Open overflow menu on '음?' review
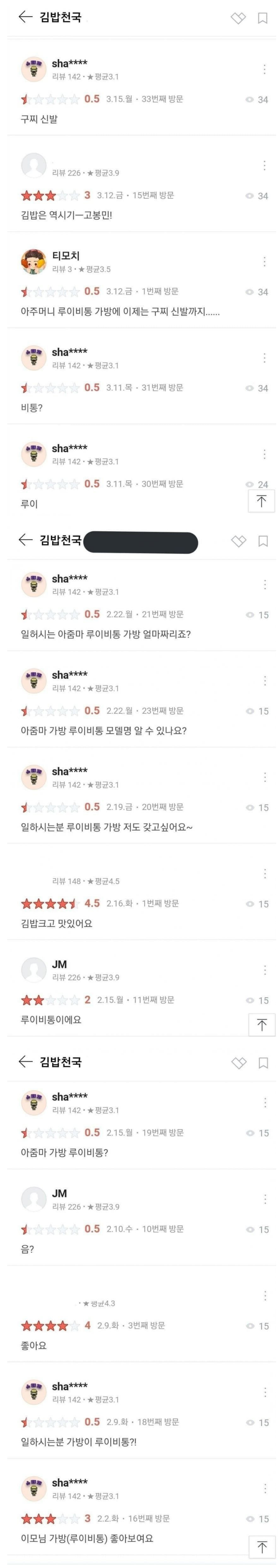278x1568 pixels. (x=264, y=1199)
